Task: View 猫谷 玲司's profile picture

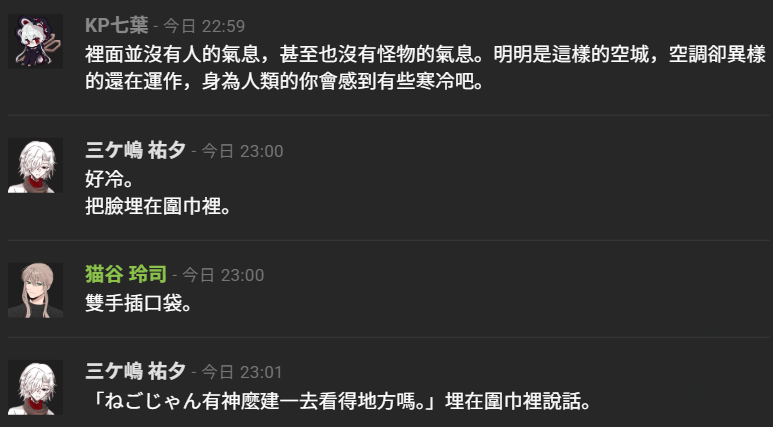Action: (x=35, y=290)
